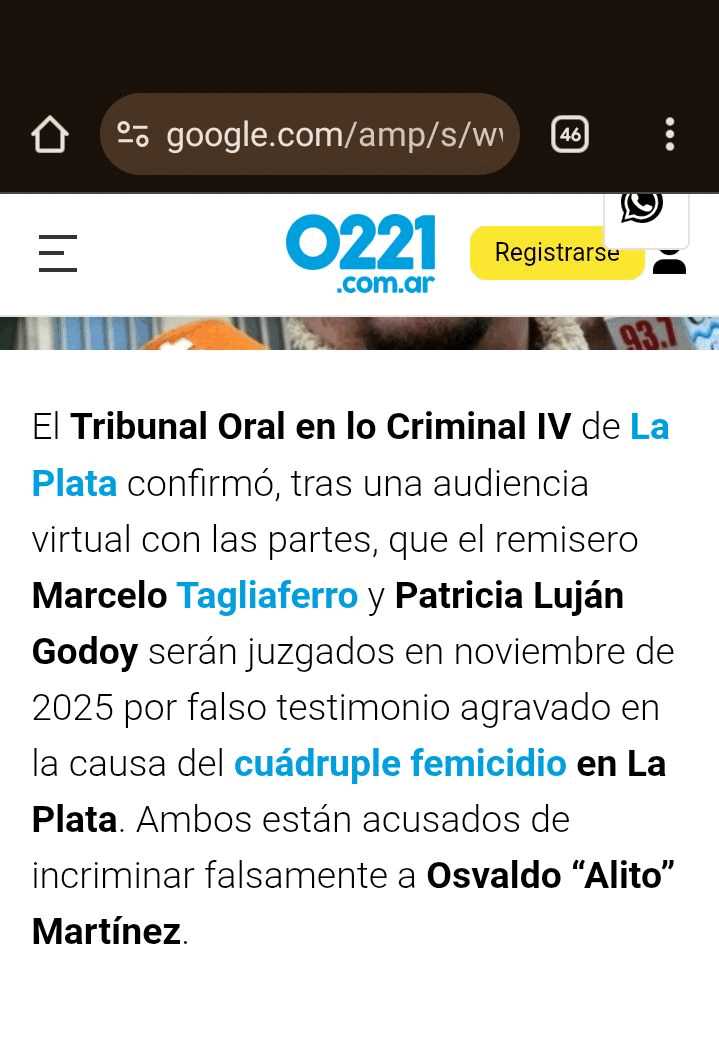
Task: Go to the browser home page
Action: (x=50, y=134)
